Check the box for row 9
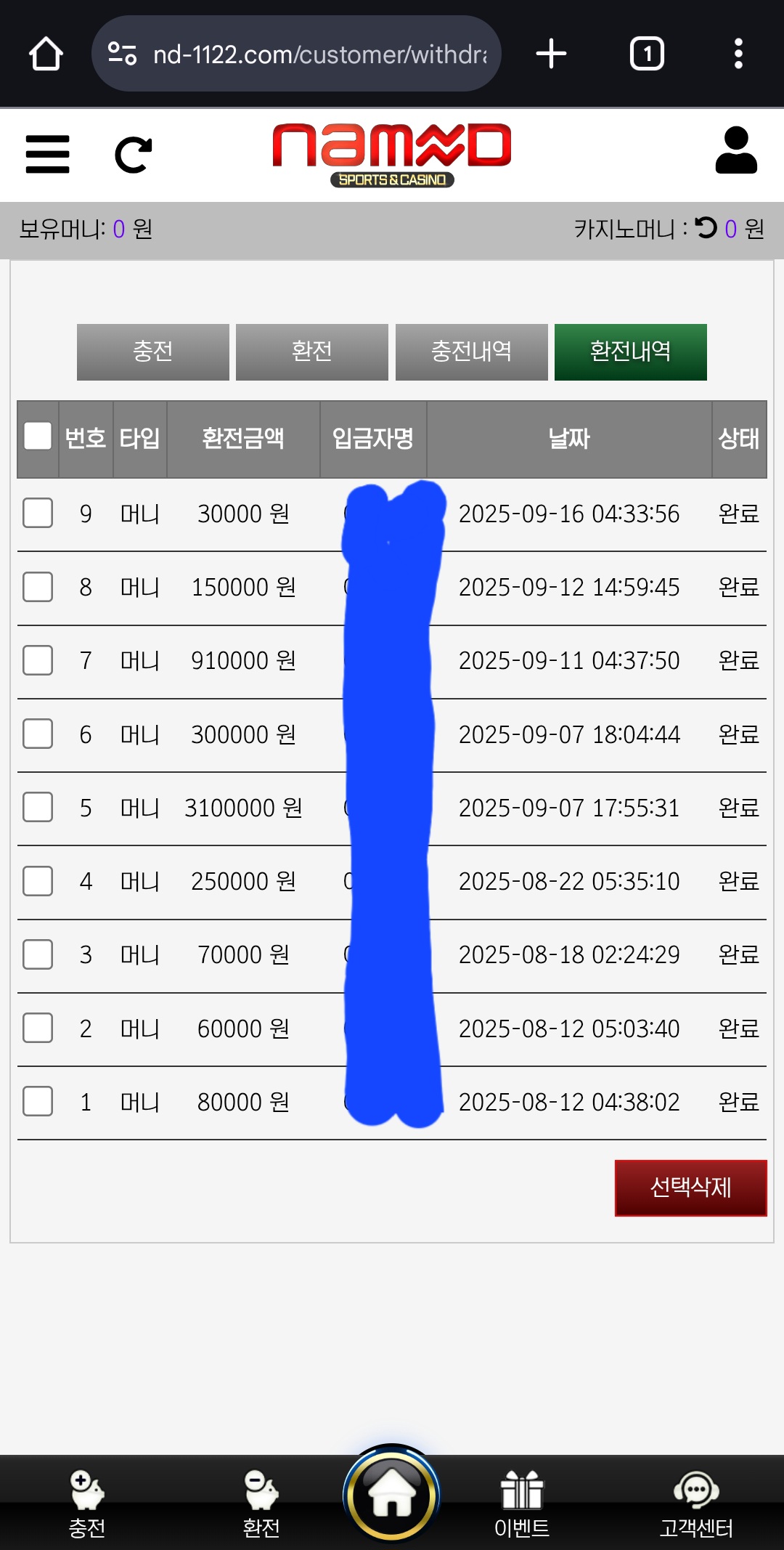This screenshot has height=1550, width=784. click(x=38, y=513)
